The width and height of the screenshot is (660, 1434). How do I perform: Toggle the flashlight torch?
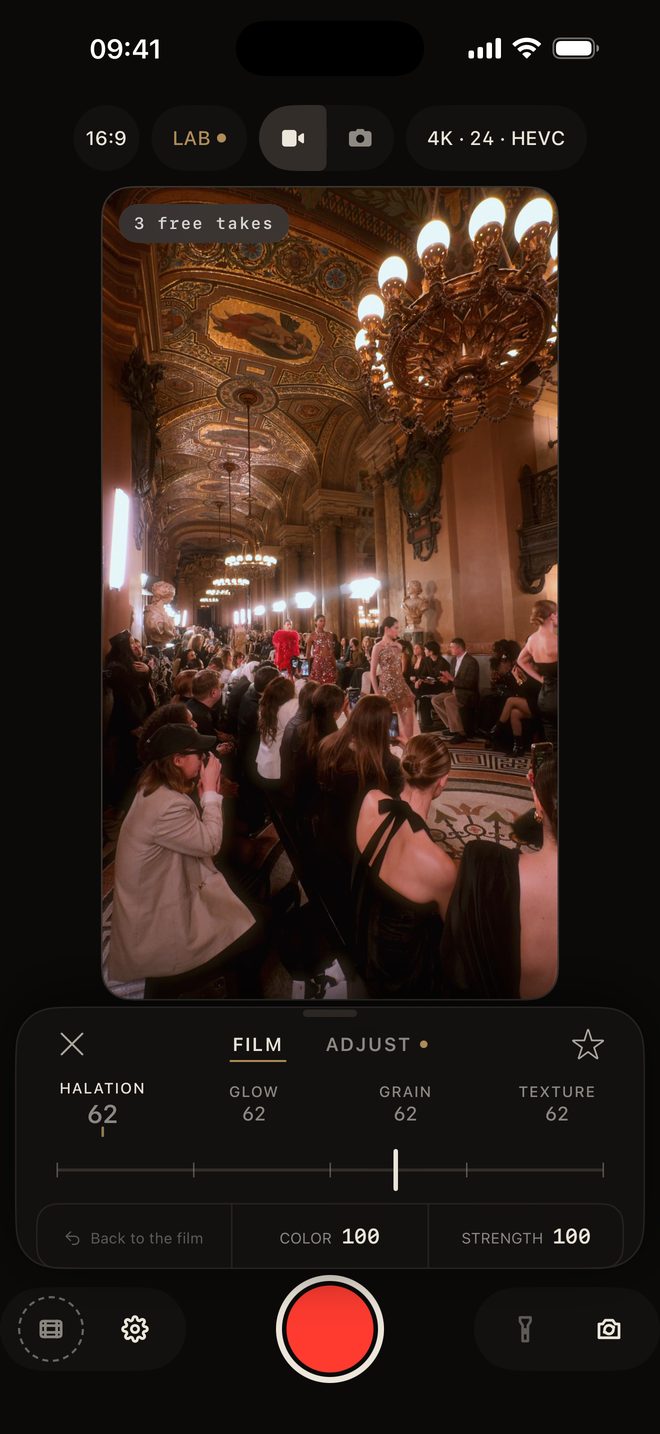point(525,1329)
